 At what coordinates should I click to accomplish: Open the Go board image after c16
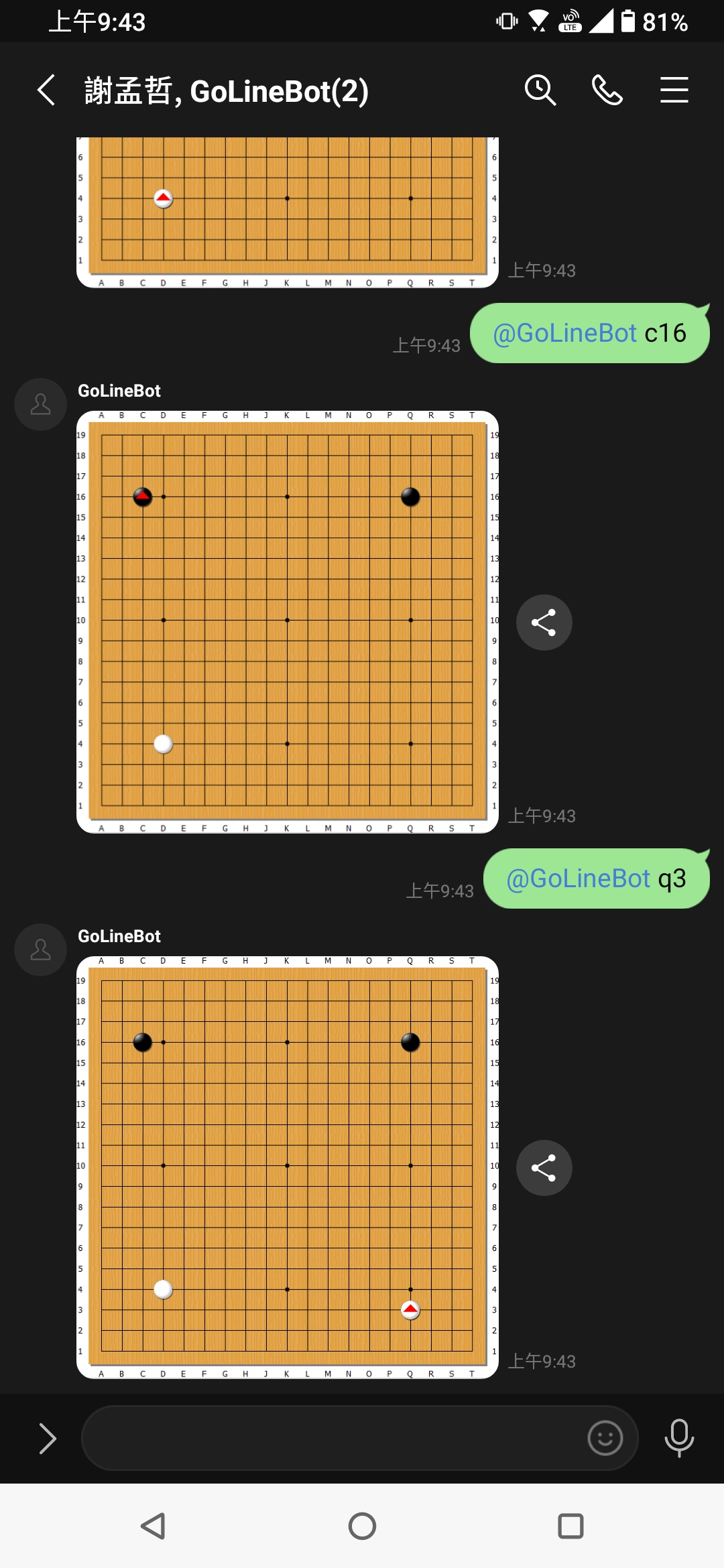tap(287, 622)
